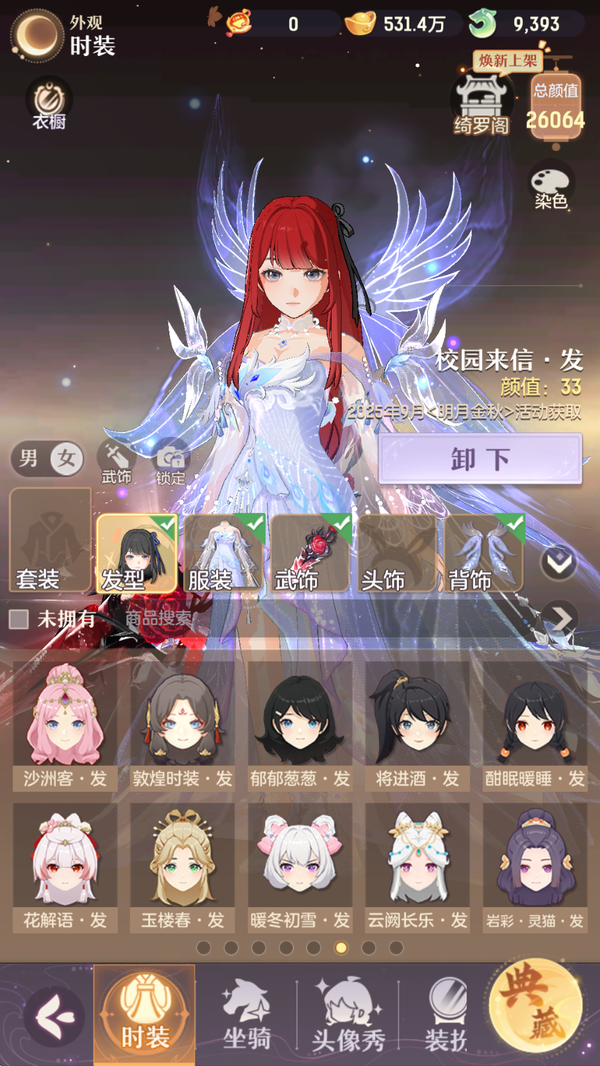Open the 染色 dye palette
The image size is (600, 1066).
click(x=550, y=185)
